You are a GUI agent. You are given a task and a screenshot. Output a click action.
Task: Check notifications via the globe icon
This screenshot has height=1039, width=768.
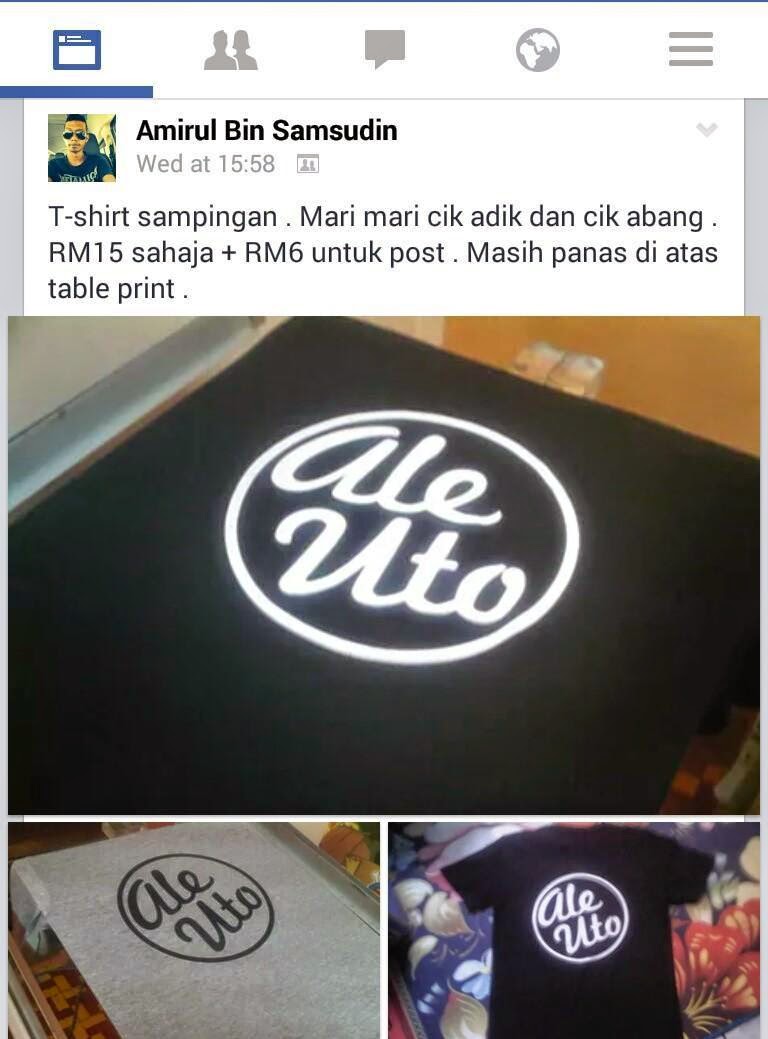(539, 50)
